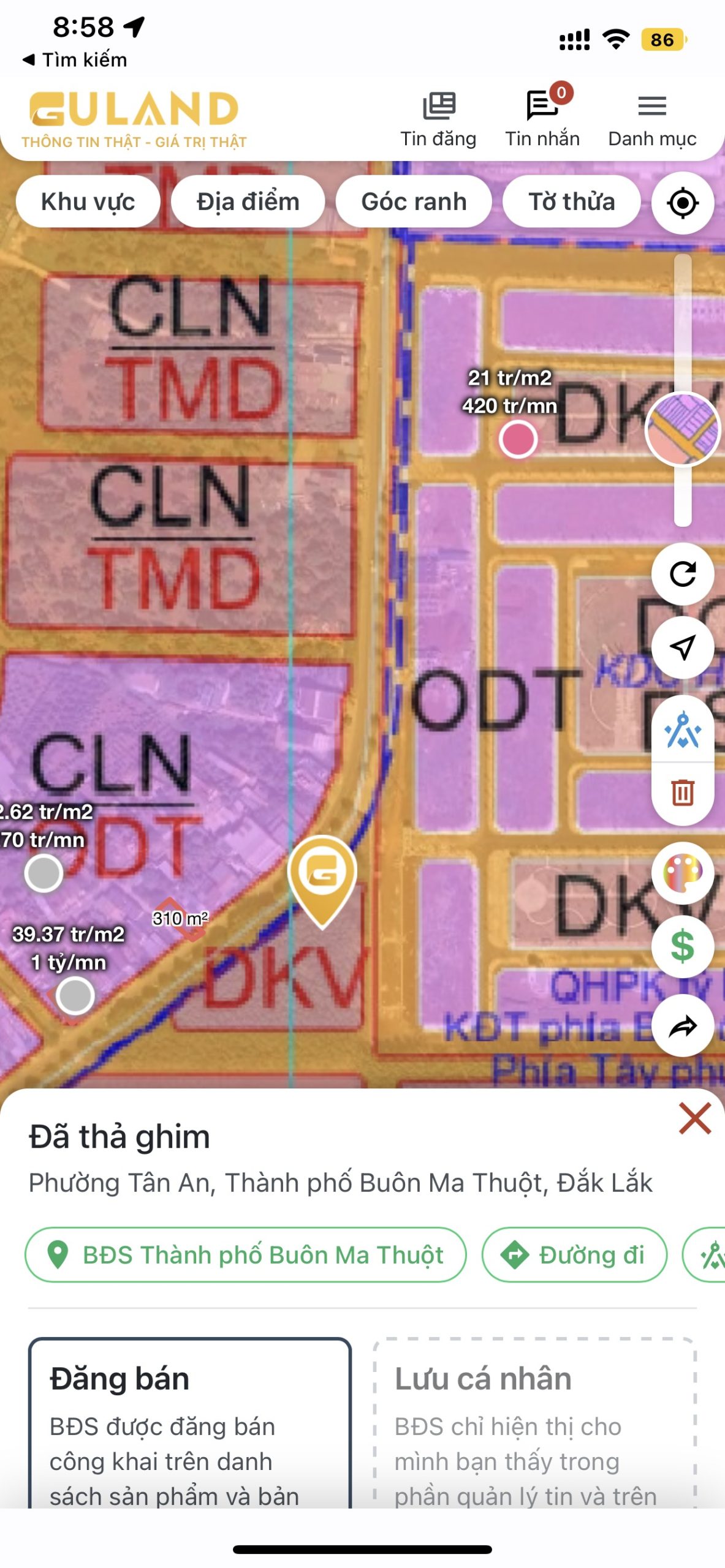Activate the measure drawing tool
Screen dimensions: 725x1568
pyautogui.click(x=682, y=730)
